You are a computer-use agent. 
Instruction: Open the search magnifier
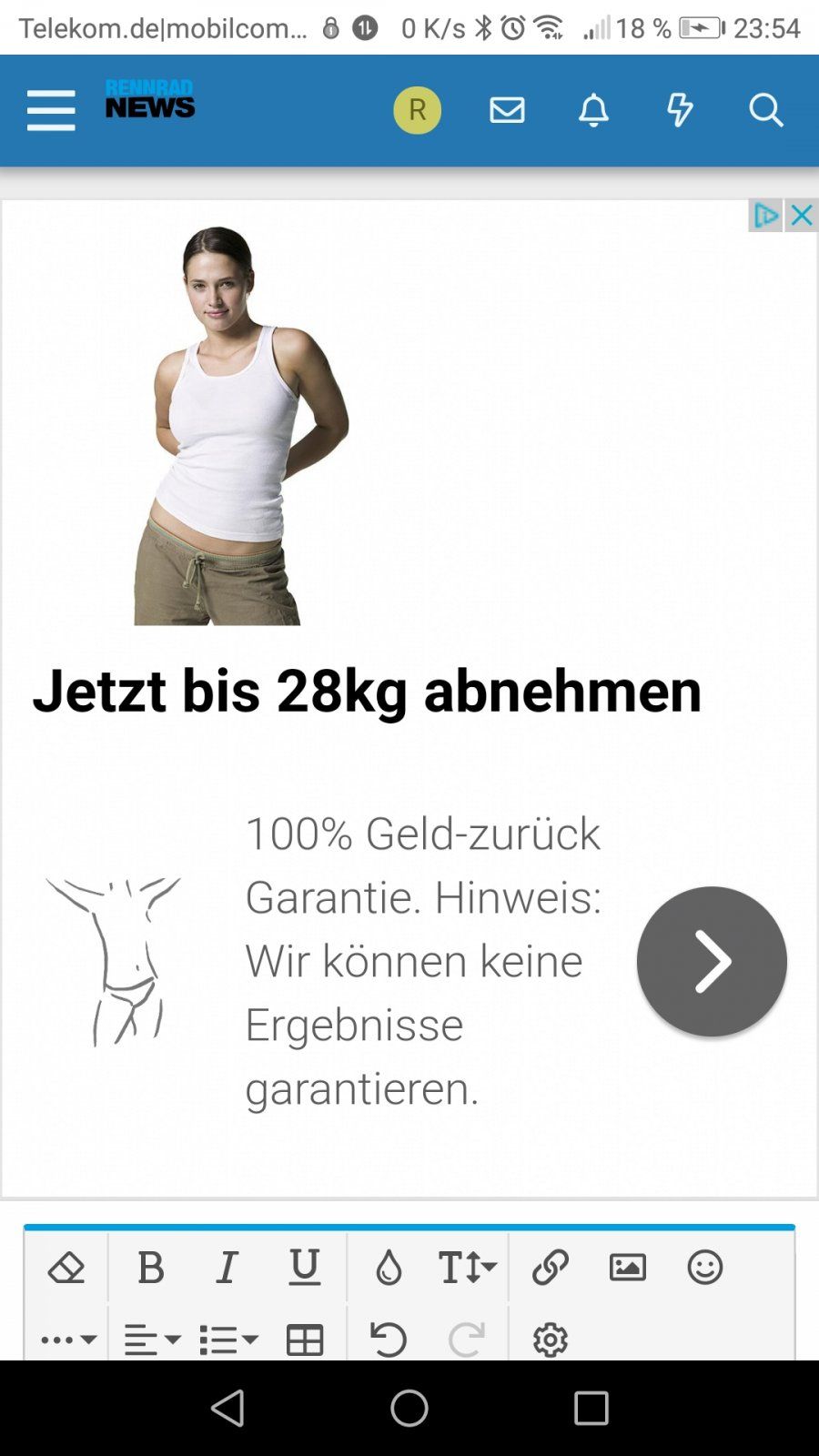tap(765, 110)
